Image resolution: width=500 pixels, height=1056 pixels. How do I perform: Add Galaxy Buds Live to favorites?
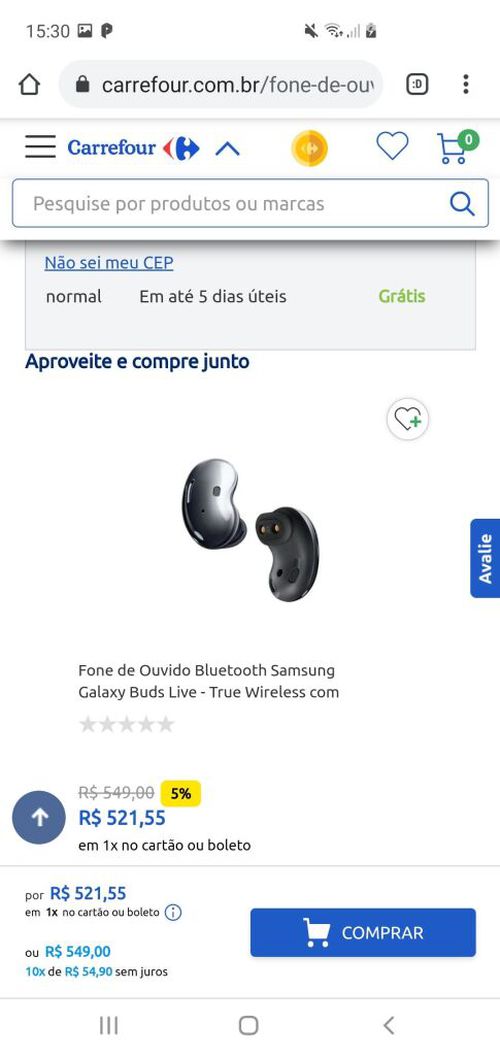pos(408,420)
